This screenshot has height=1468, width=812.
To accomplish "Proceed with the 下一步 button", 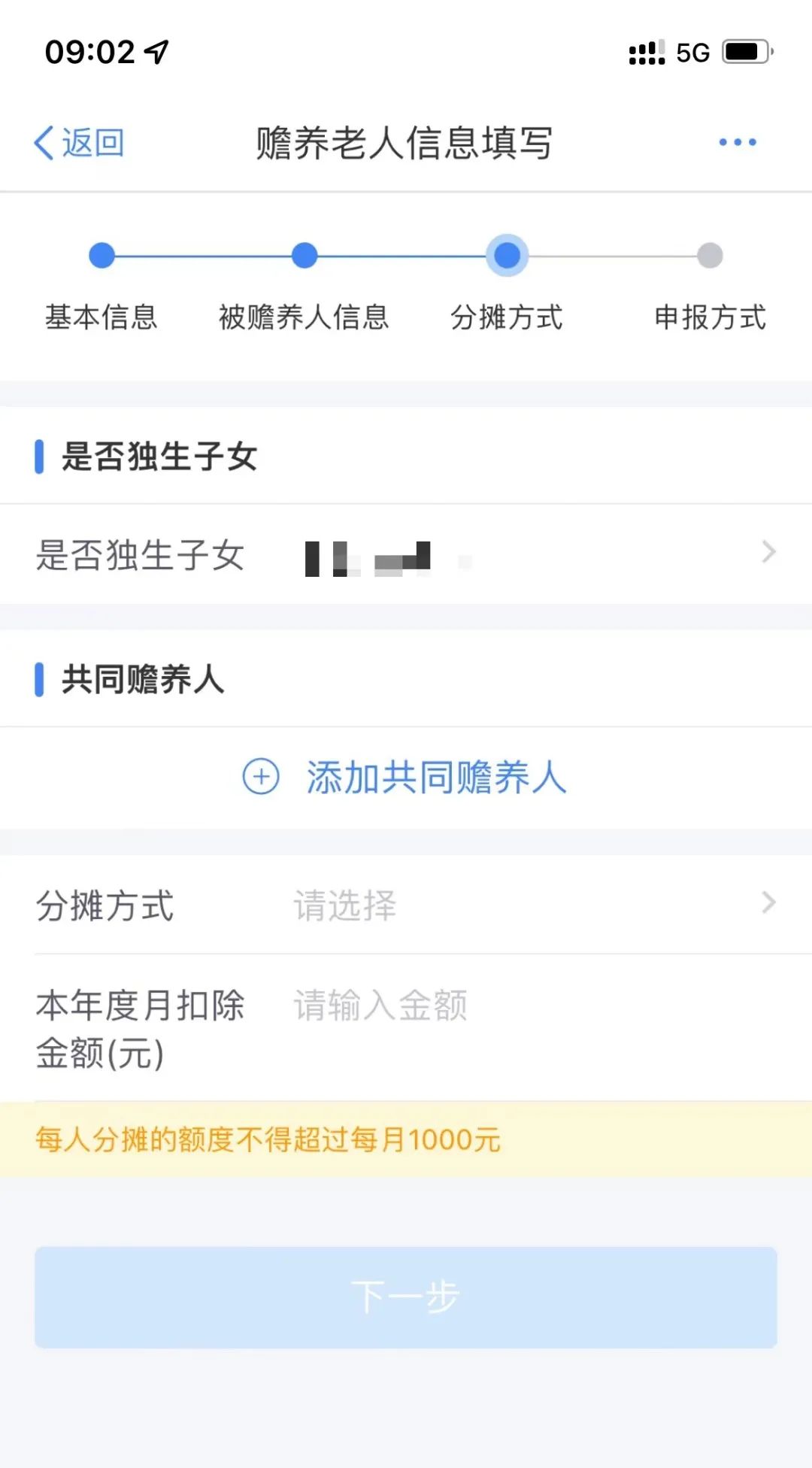I will point(406,1297).
